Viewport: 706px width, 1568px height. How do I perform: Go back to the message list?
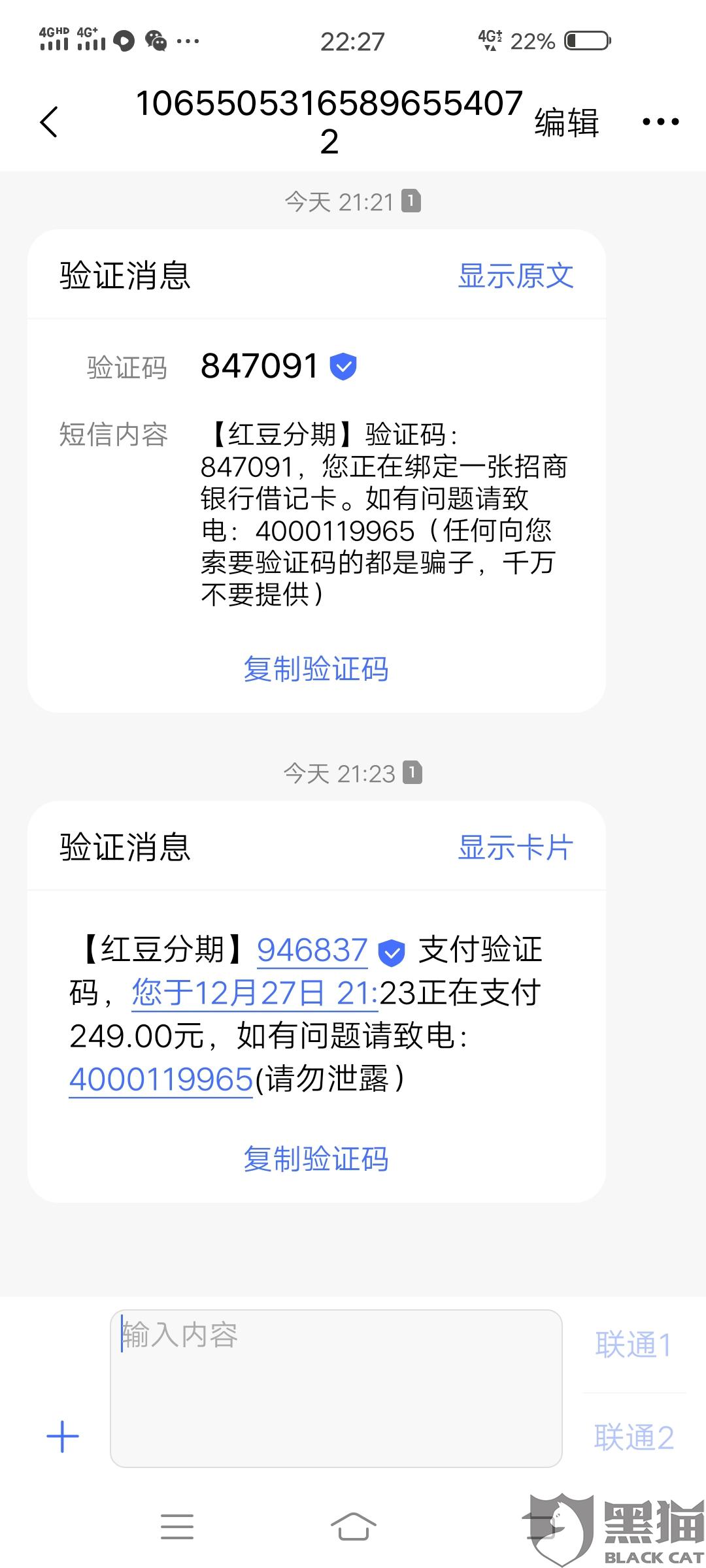coord(49,122)
